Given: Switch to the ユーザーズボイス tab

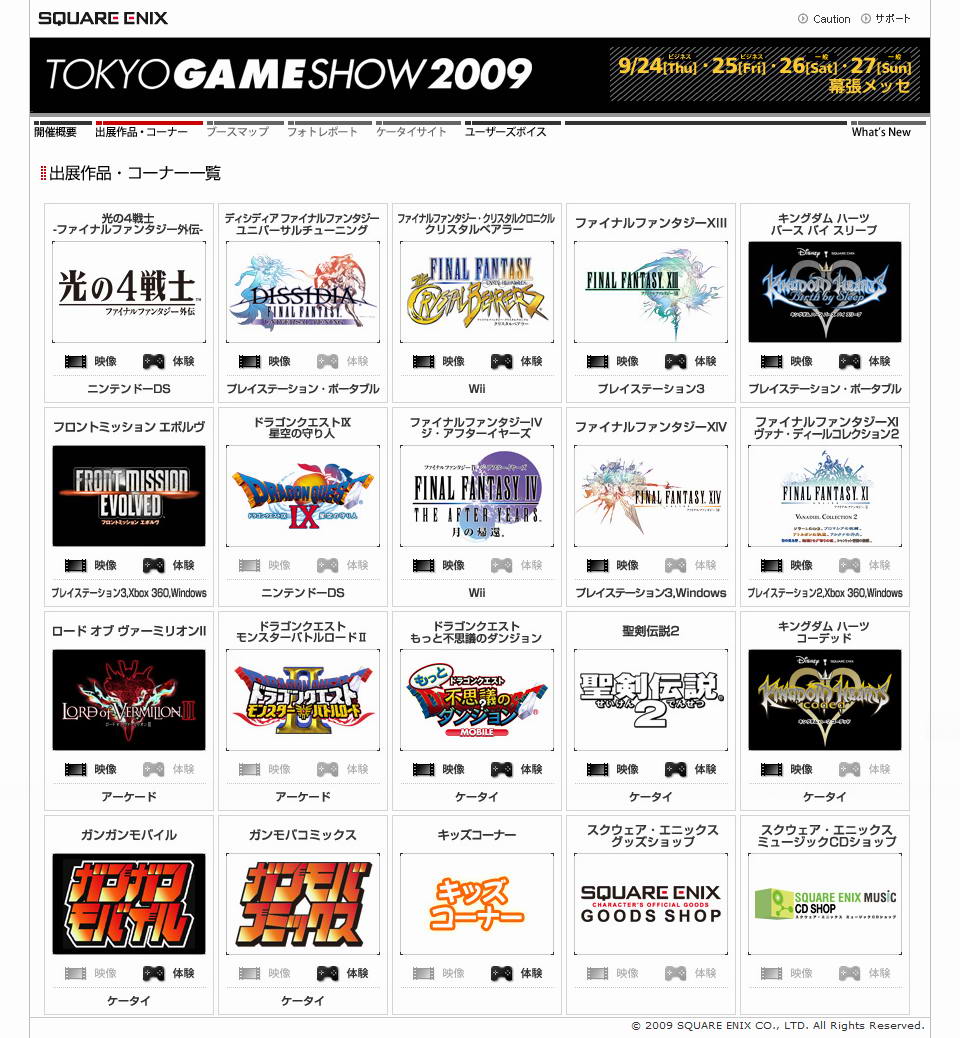Looking at the screenshot, I should pyautogui.click(x=505, y=132).
